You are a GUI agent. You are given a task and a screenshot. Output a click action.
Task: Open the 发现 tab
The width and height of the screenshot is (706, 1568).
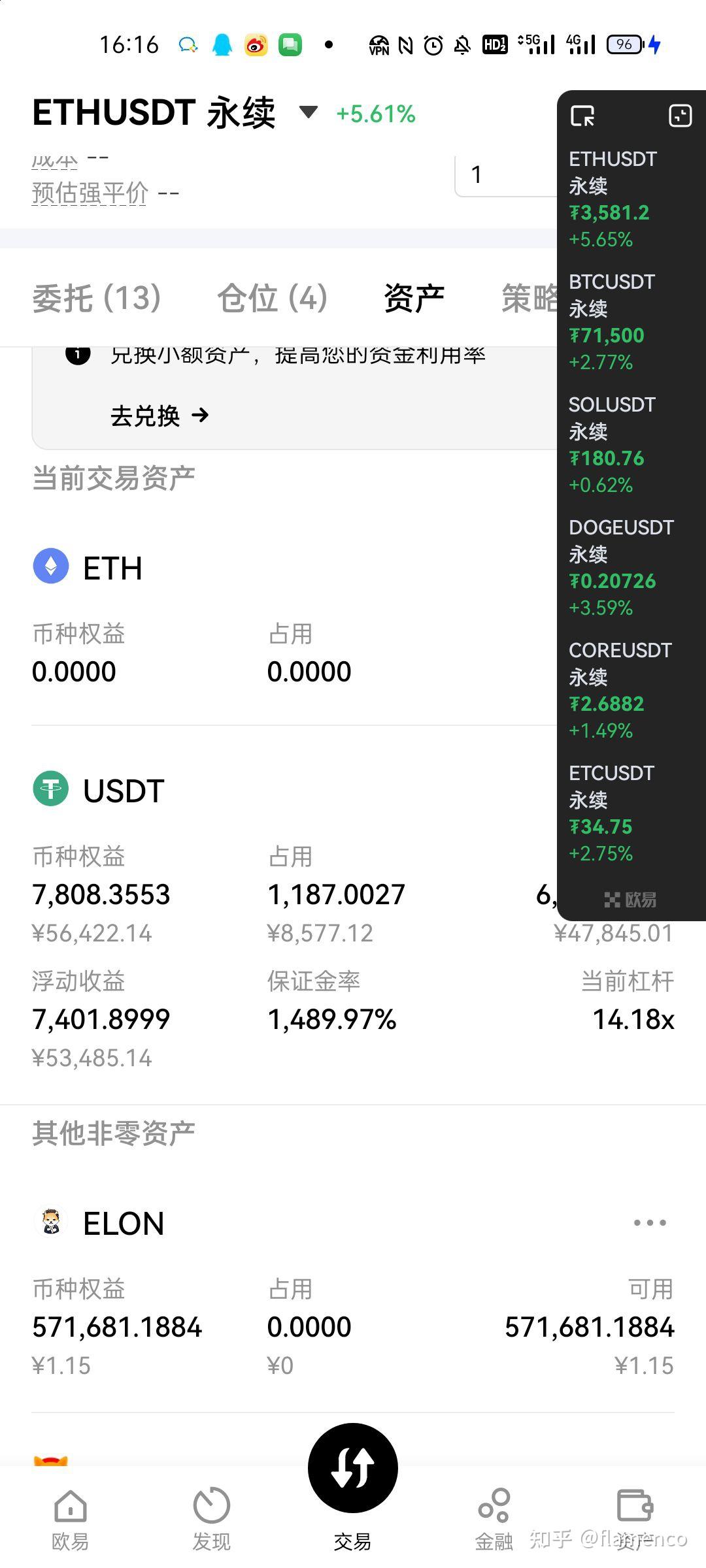211,1519
